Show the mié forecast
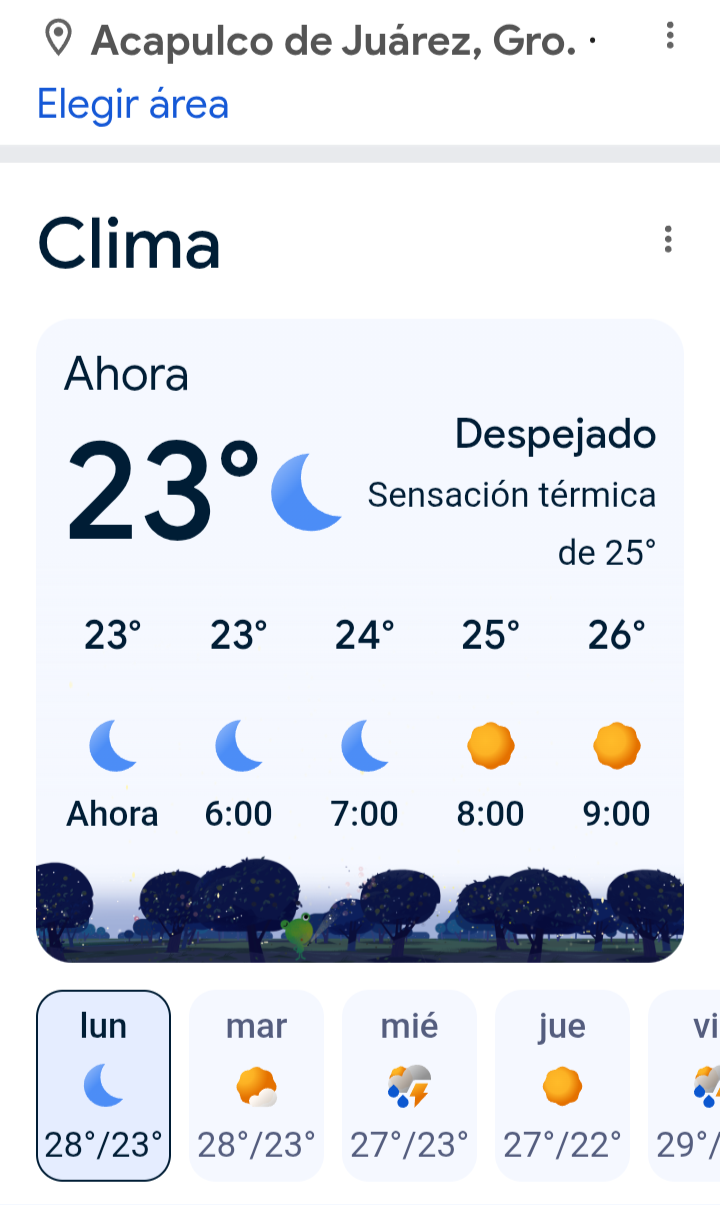The image size is (720, 1205). click(x=410, y=1085)
